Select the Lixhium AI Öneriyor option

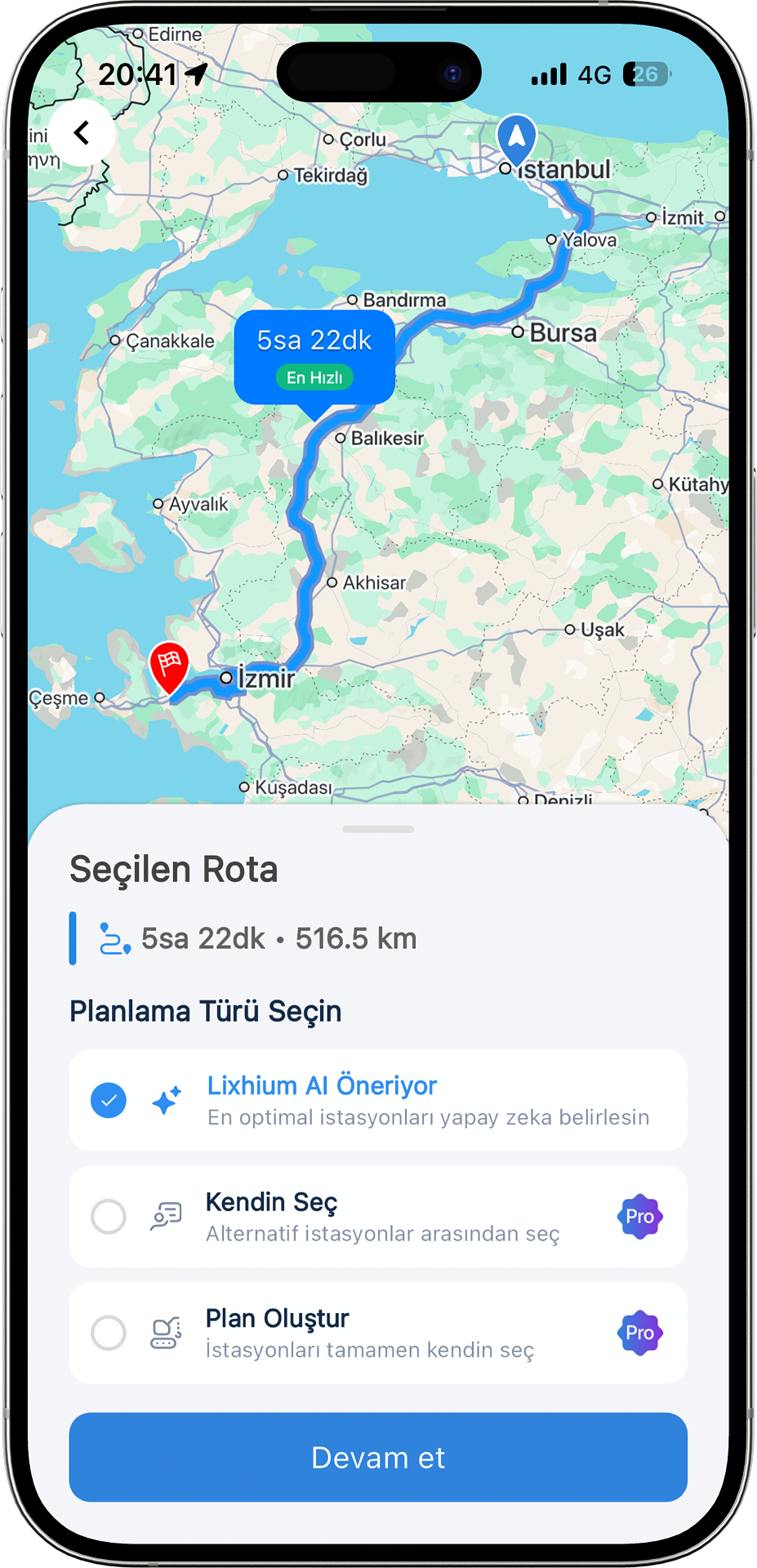pyautogui.click(x=378, y=1100)
